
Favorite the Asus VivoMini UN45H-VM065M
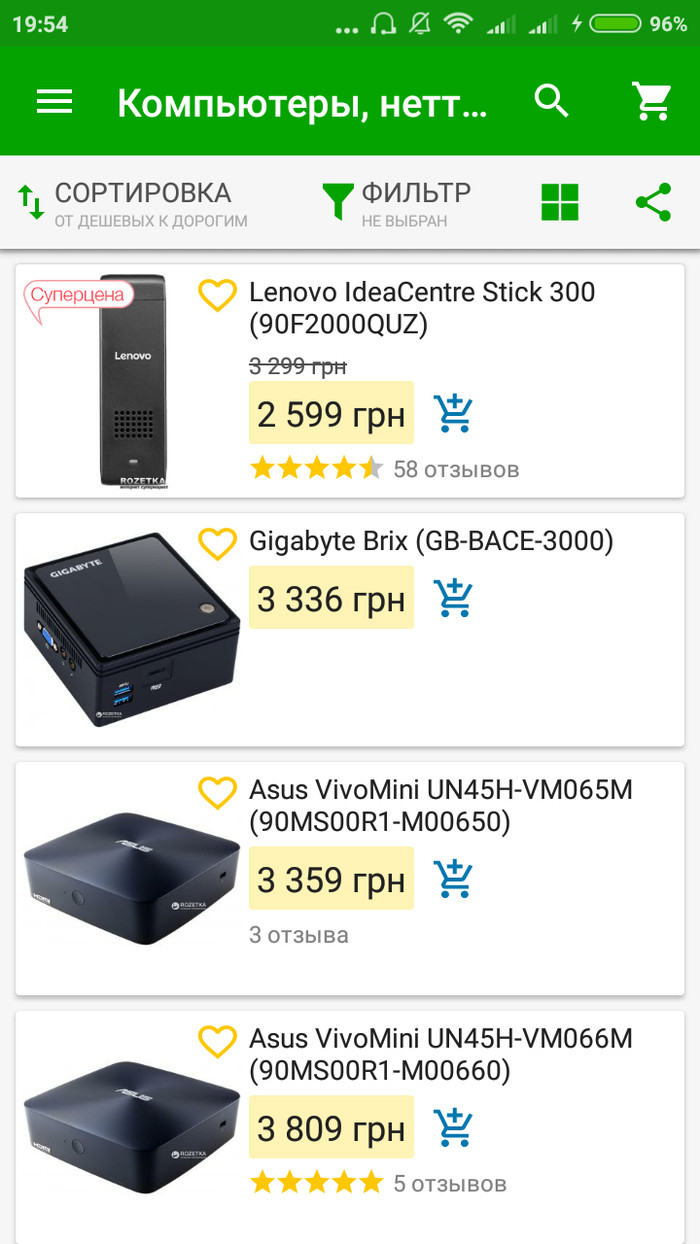tap(217, 793)
